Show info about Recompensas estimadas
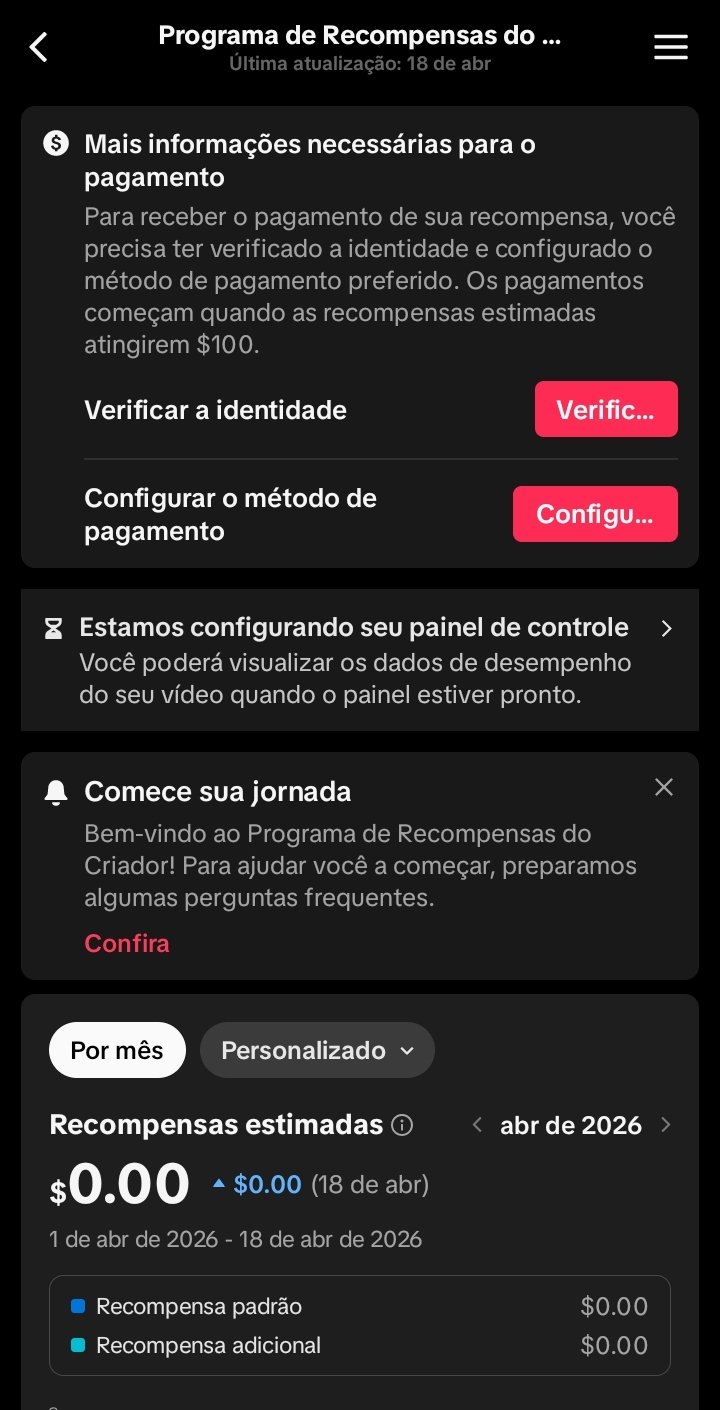This screenshot has width=720, height=1410. [x=402, y=1125]
